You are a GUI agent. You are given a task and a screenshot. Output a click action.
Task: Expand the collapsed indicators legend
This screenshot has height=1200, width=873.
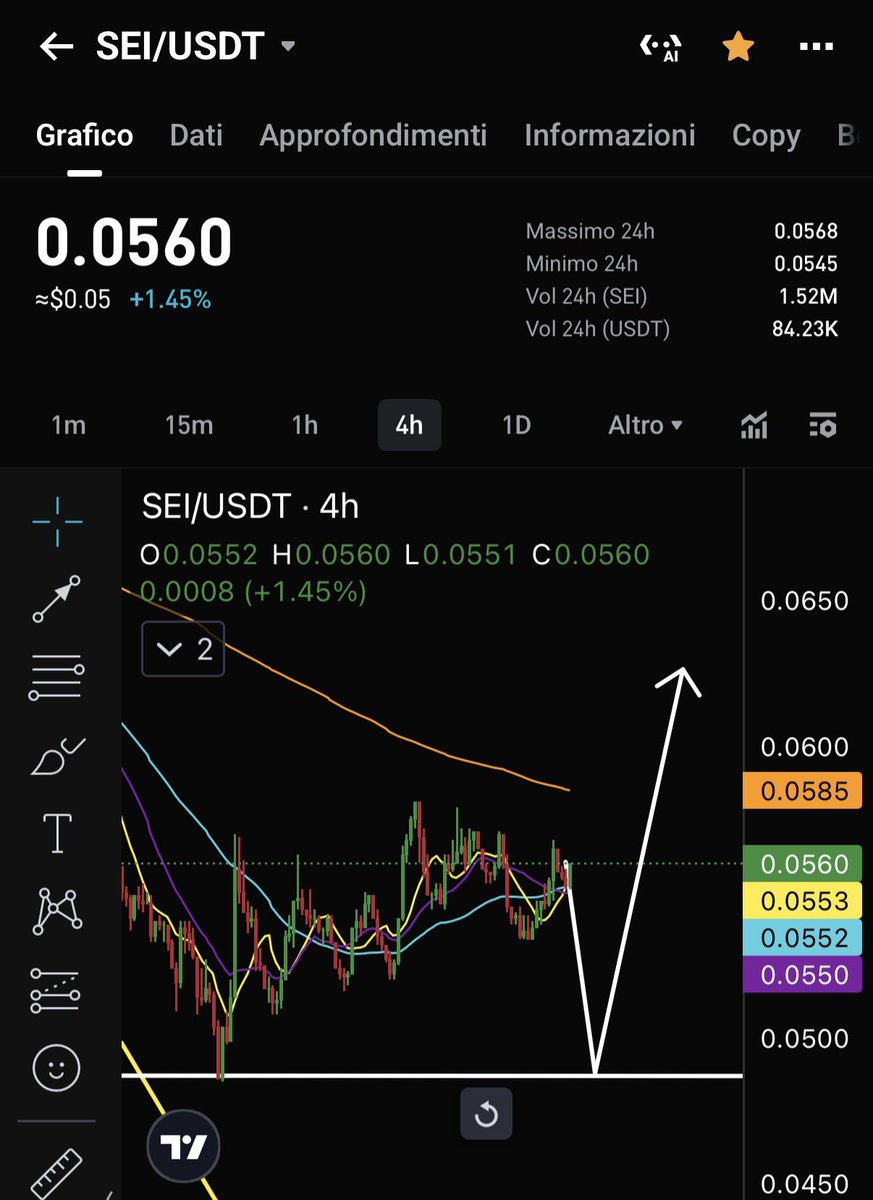[x=183, y=650]
